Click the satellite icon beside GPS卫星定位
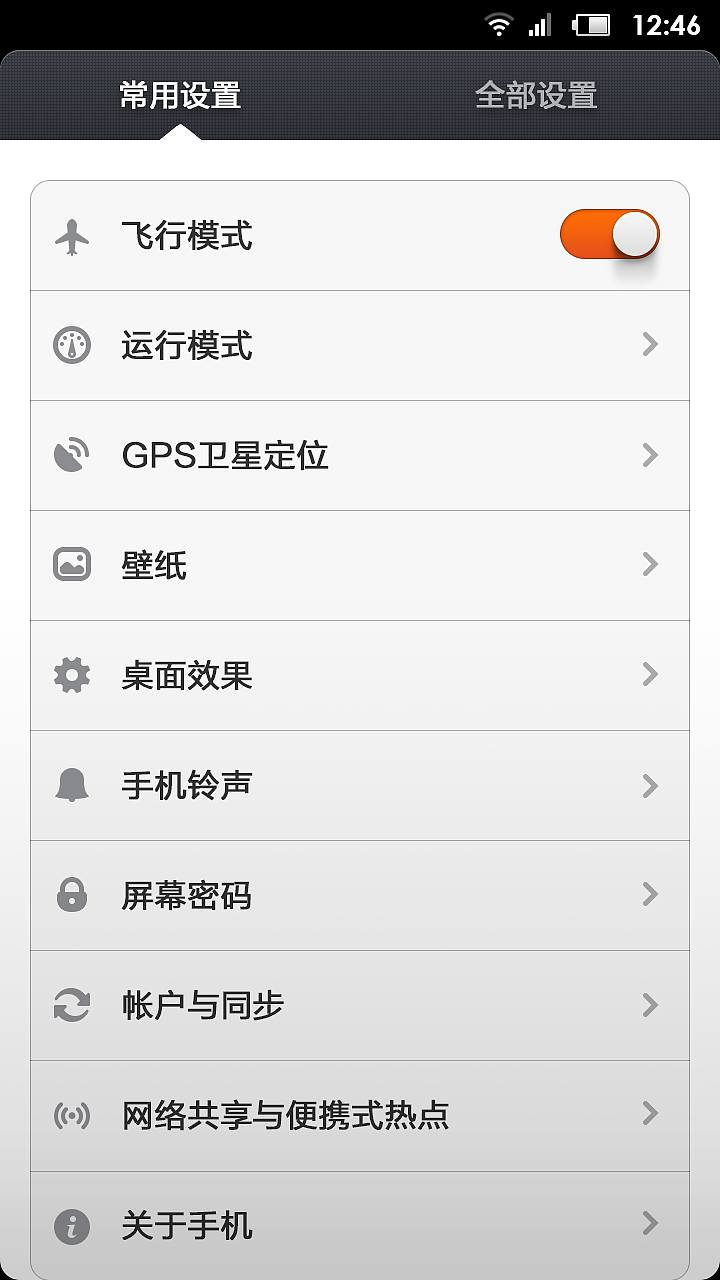 [71, 455]
